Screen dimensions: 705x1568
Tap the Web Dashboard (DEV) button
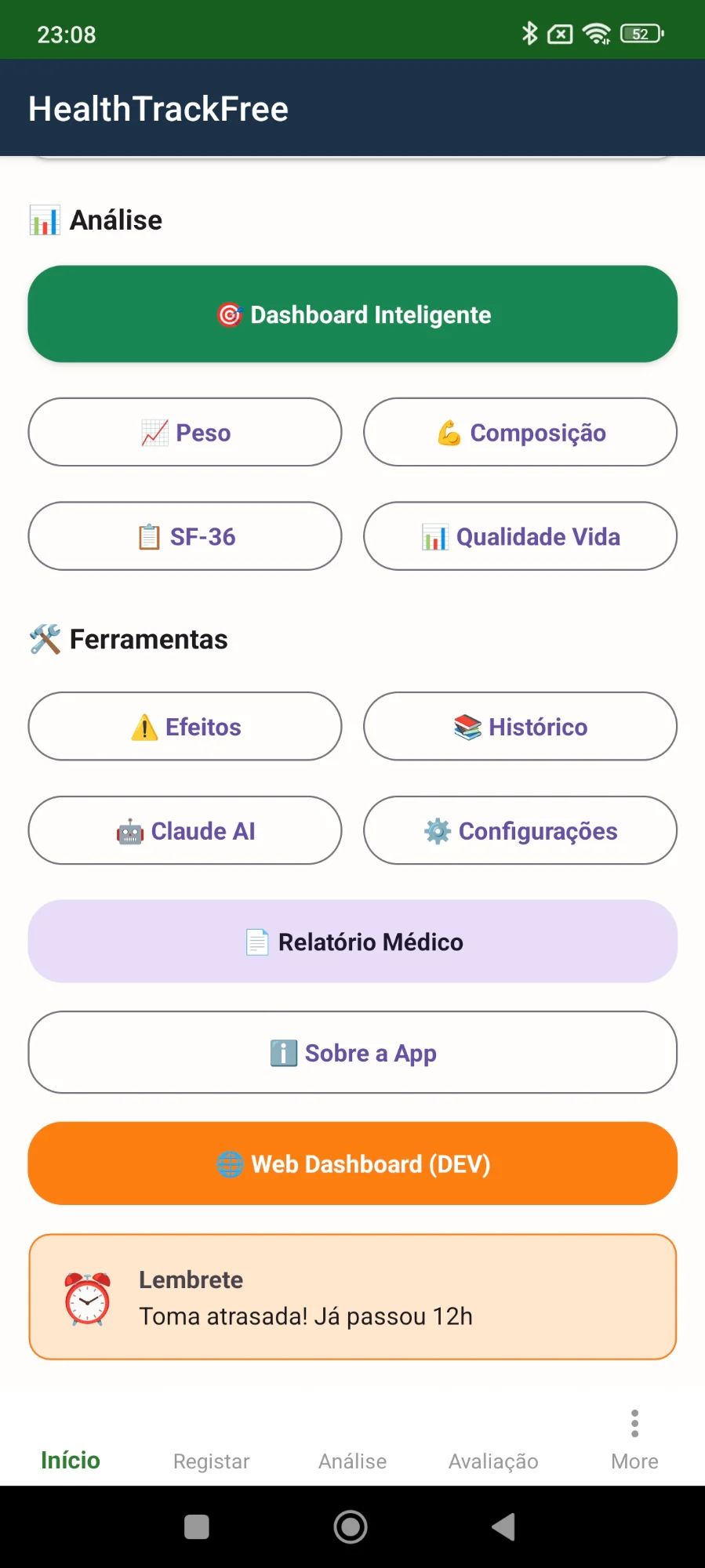[352, 1163]
